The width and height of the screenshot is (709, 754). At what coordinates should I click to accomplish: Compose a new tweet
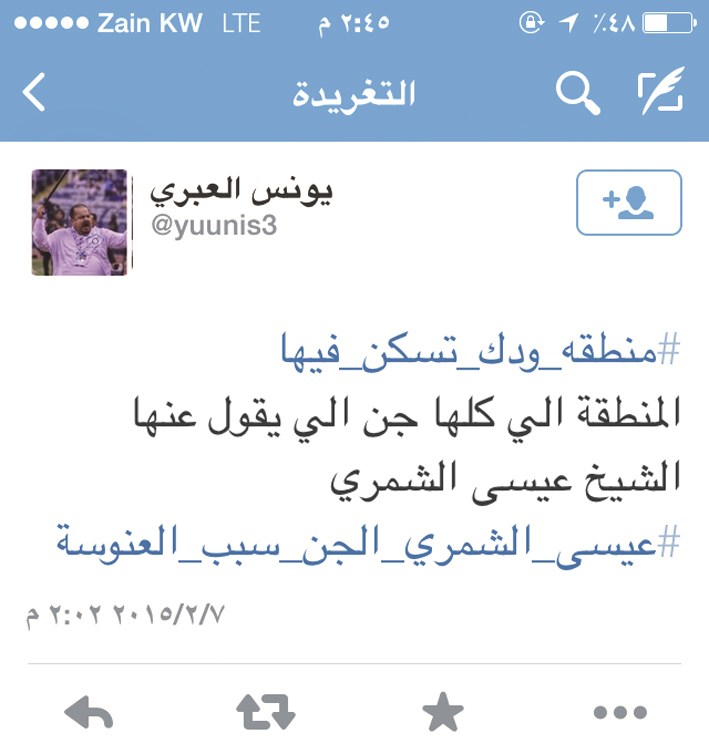click(x=661, y=93)
